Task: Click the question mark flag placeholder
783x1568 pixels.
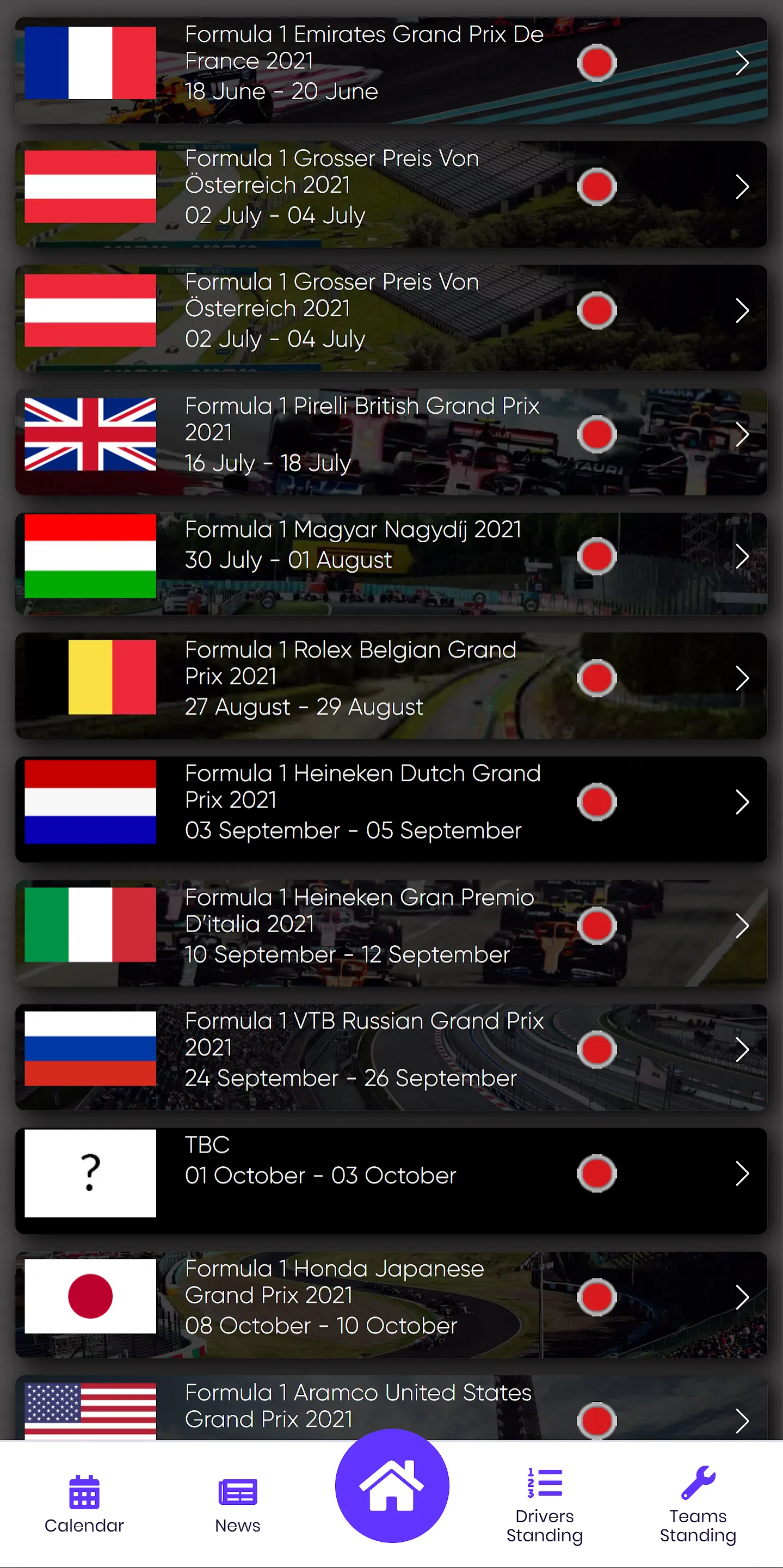Action: (90, 1174)
